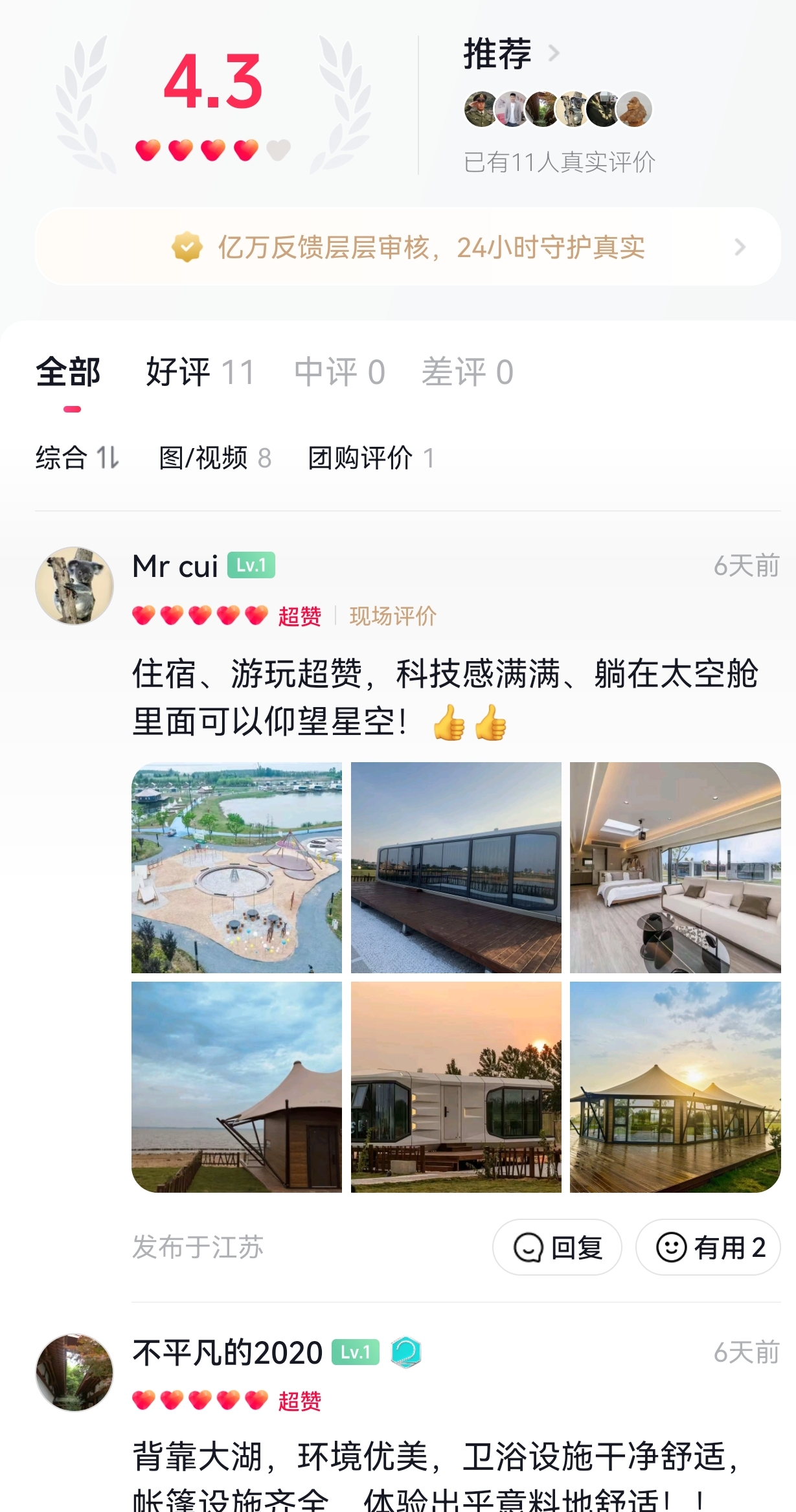Open Mr cui's profile avatar

tap(74, 586)
